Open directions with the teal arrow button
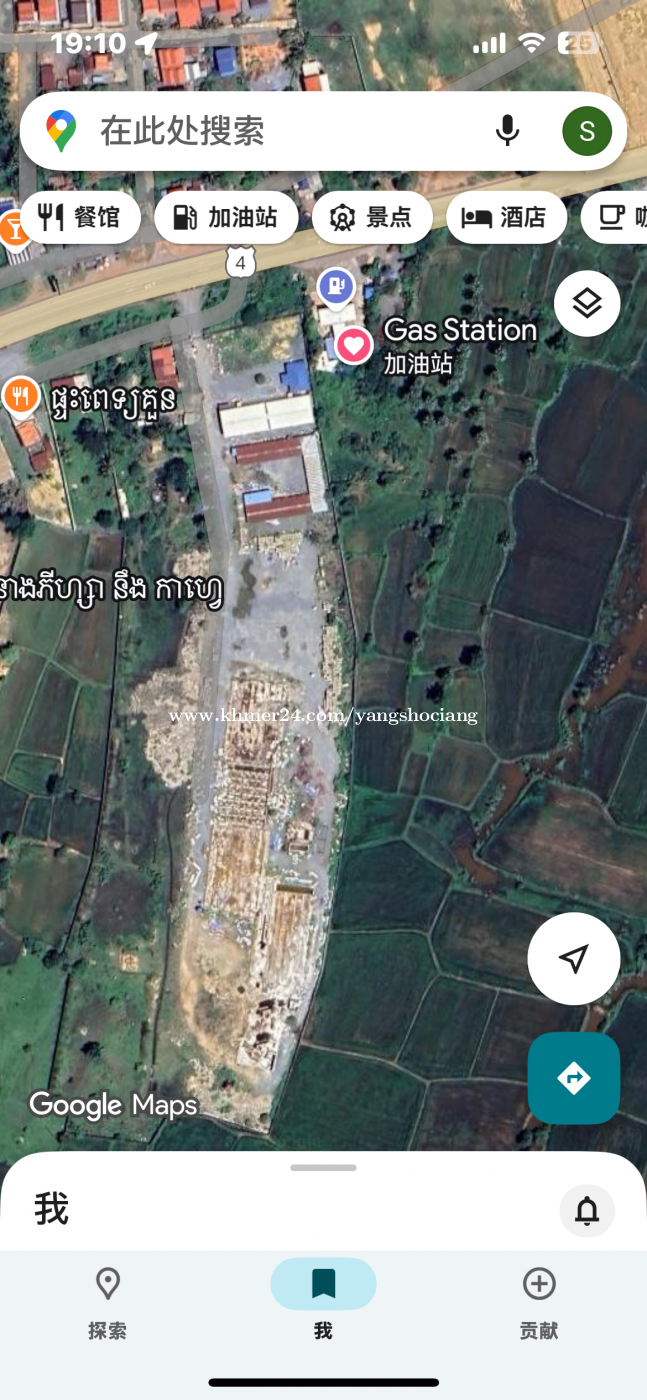This screenshot has height=1400, width=647. 573,1078
